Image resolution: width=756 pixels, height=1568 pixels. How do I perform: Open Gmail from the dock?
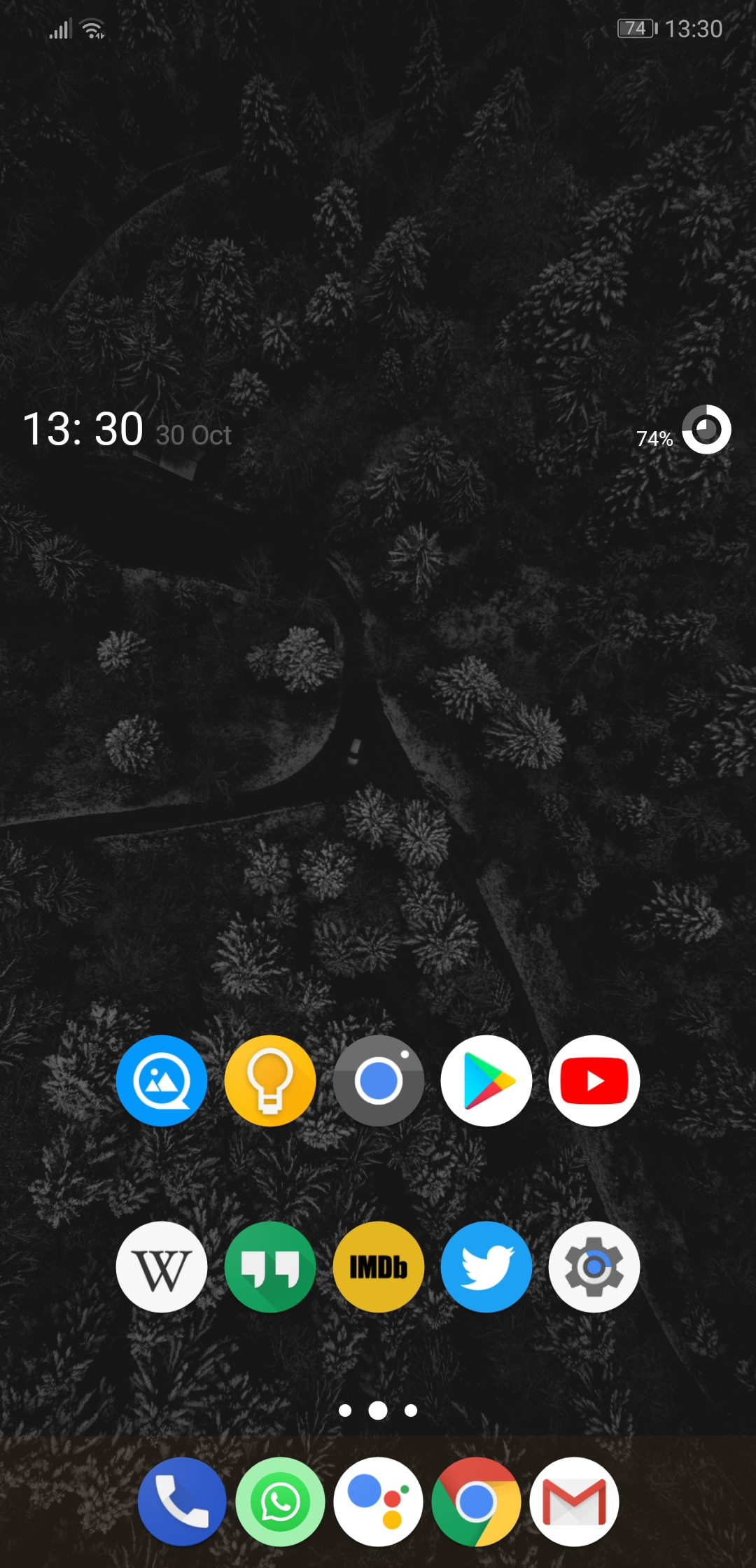(x=574, y=1501)
